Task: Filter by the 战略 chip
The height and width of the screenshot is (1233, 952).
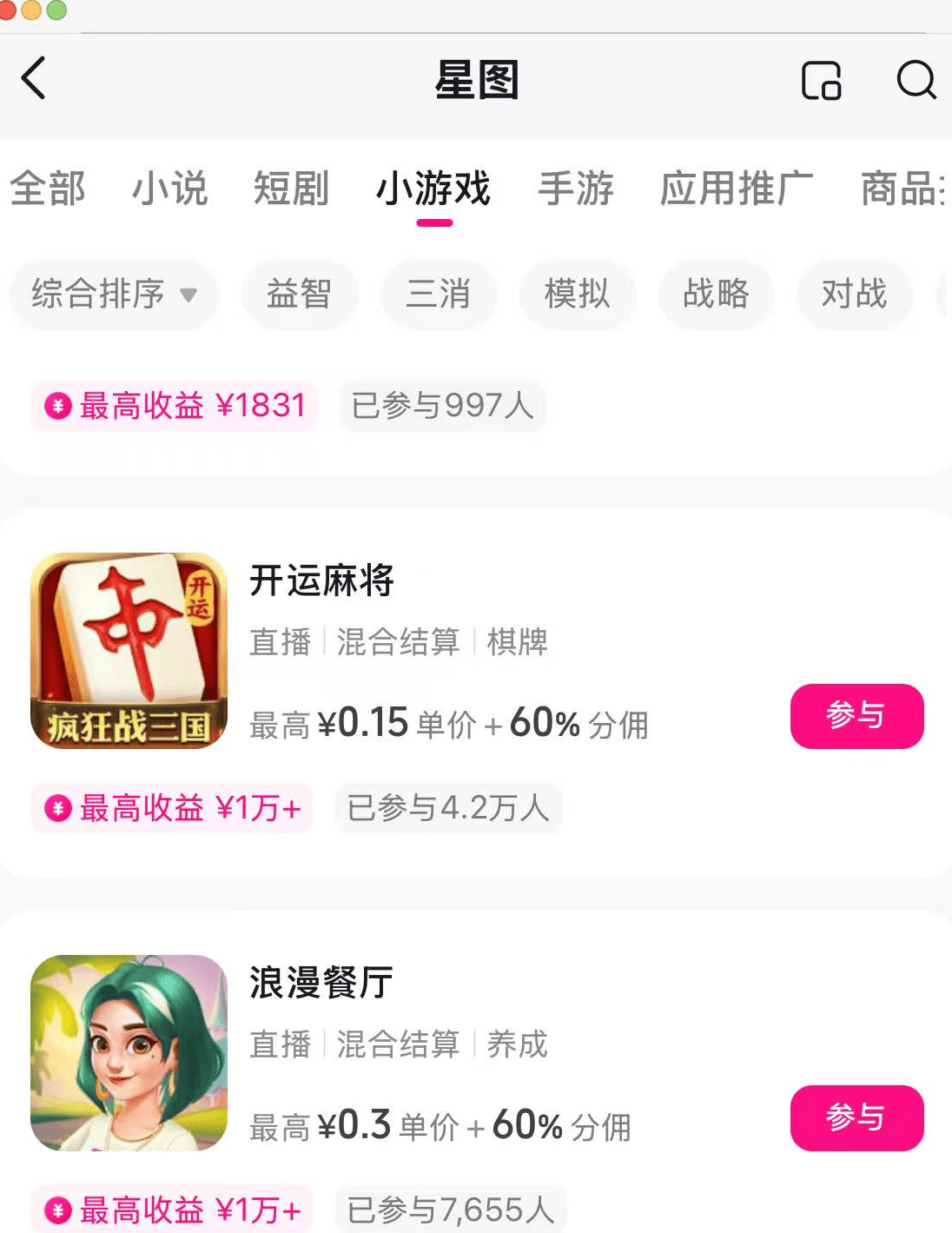Action: tap(716, 294)
